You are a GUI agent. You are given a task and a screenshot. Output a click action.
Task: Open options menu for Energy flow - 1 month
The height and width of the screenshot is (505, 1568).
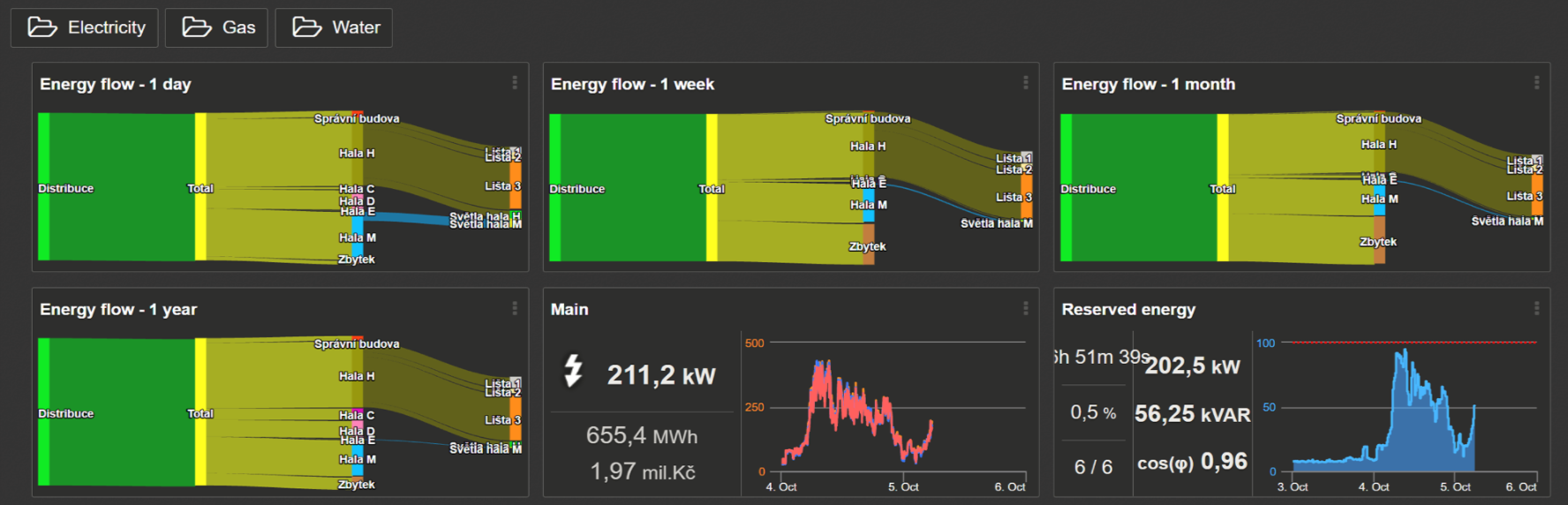tap(1536, 82)
